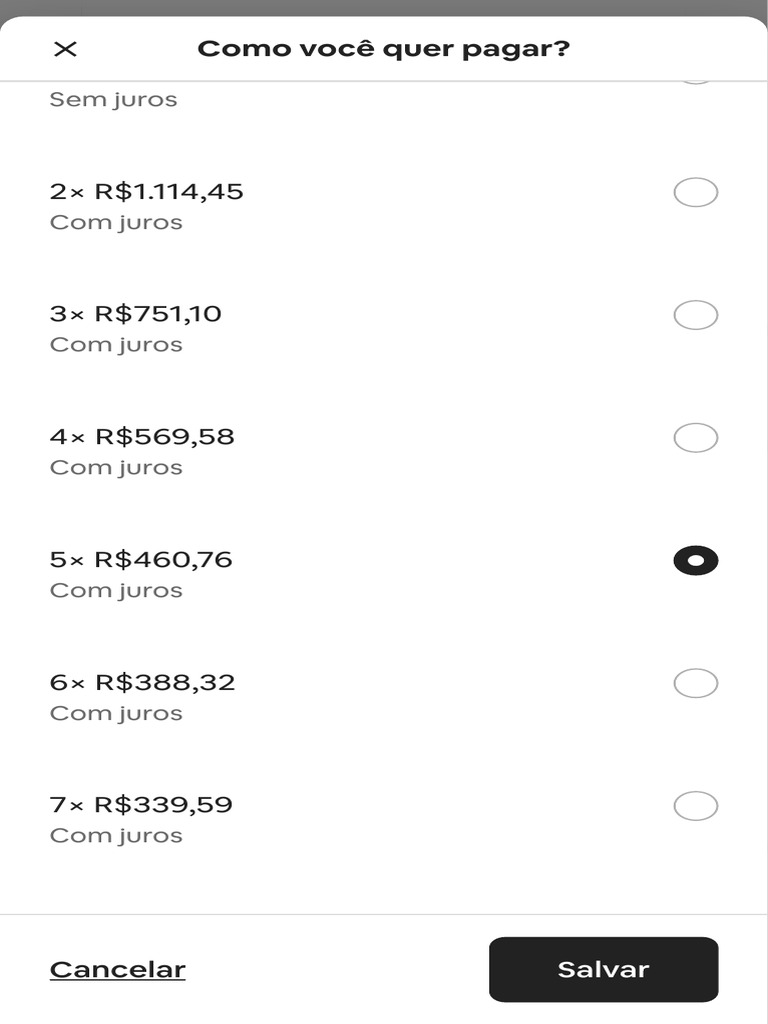Select 6× R$388,32 installment option
The height and width of the screenshot is (1024, 768).
tap(696, 684)
